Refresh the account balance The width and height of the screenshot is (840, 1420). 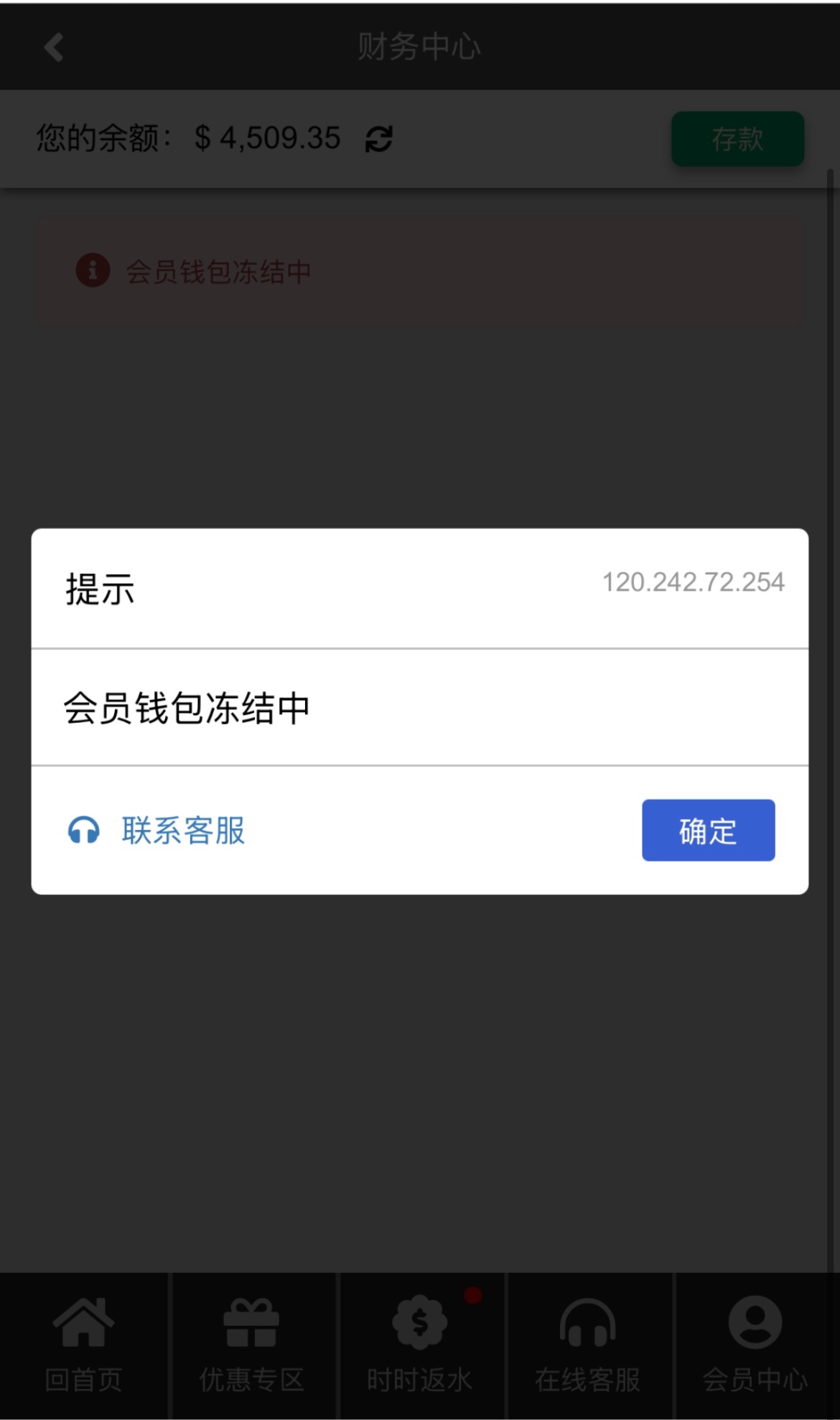[x=378, y=139]
